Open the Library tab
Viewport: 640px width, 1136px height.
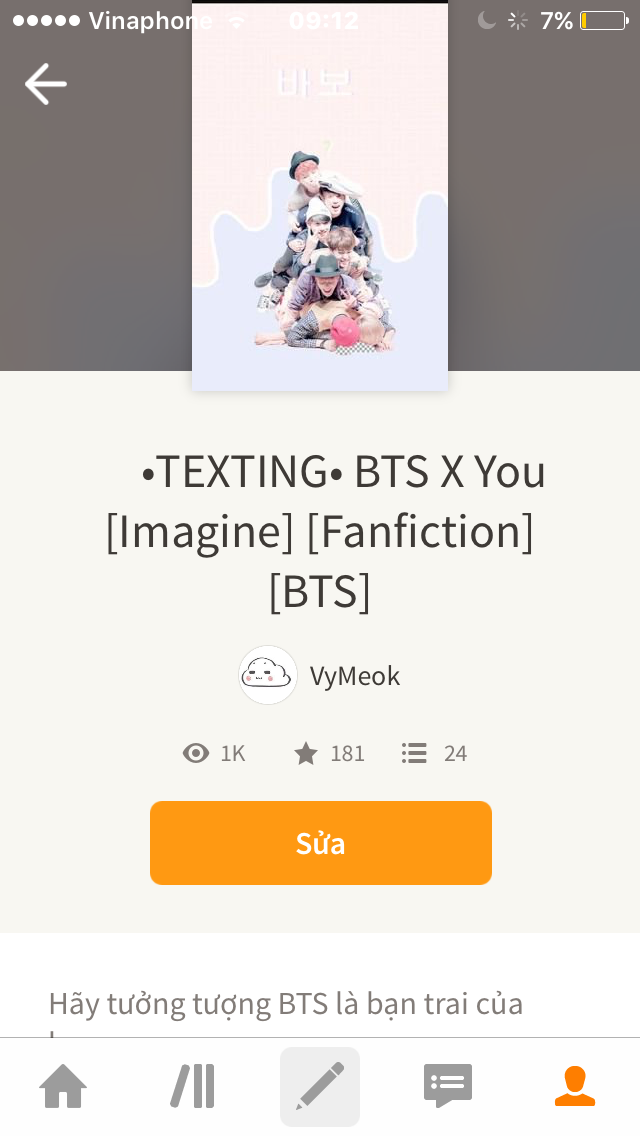pyautogui.click(x=192, y=1087)
